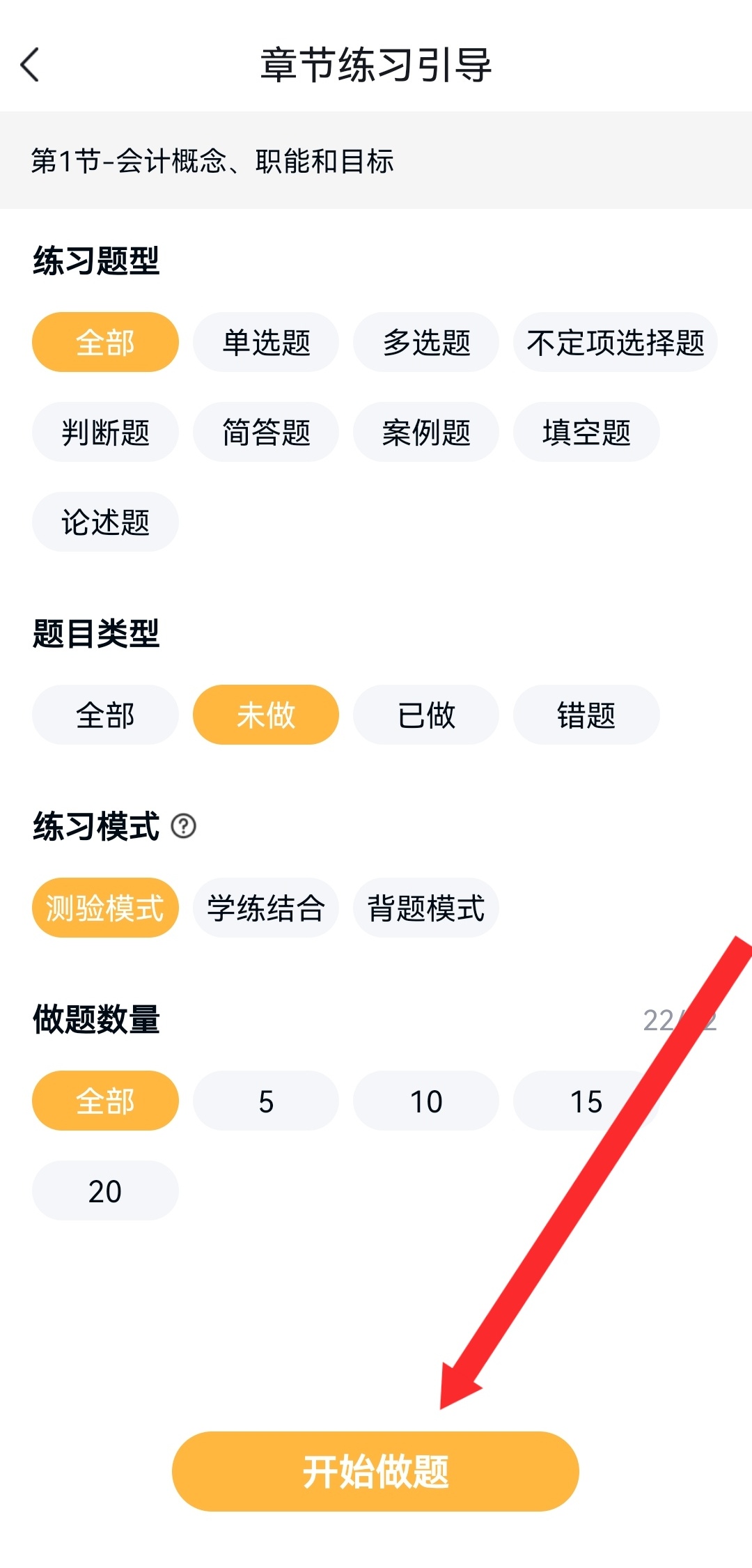Filter to 错题 only
752x1568 pixels.
[586, 715]
